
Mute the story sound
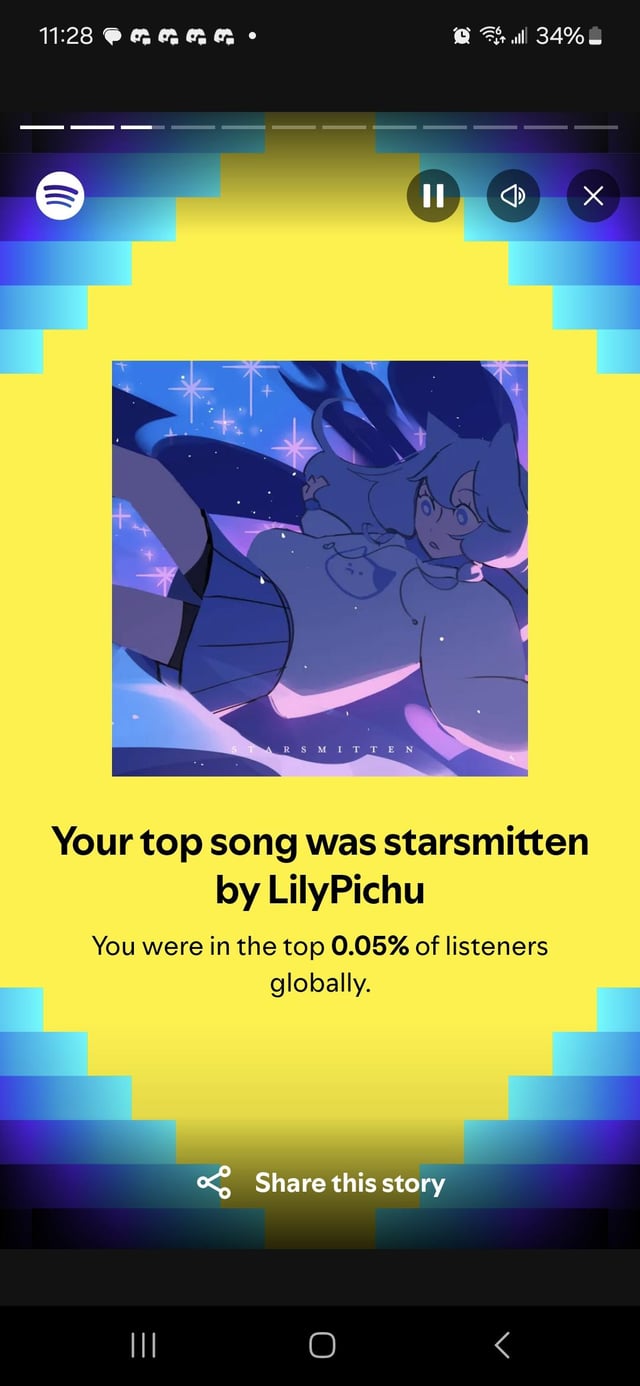(513, 196)
